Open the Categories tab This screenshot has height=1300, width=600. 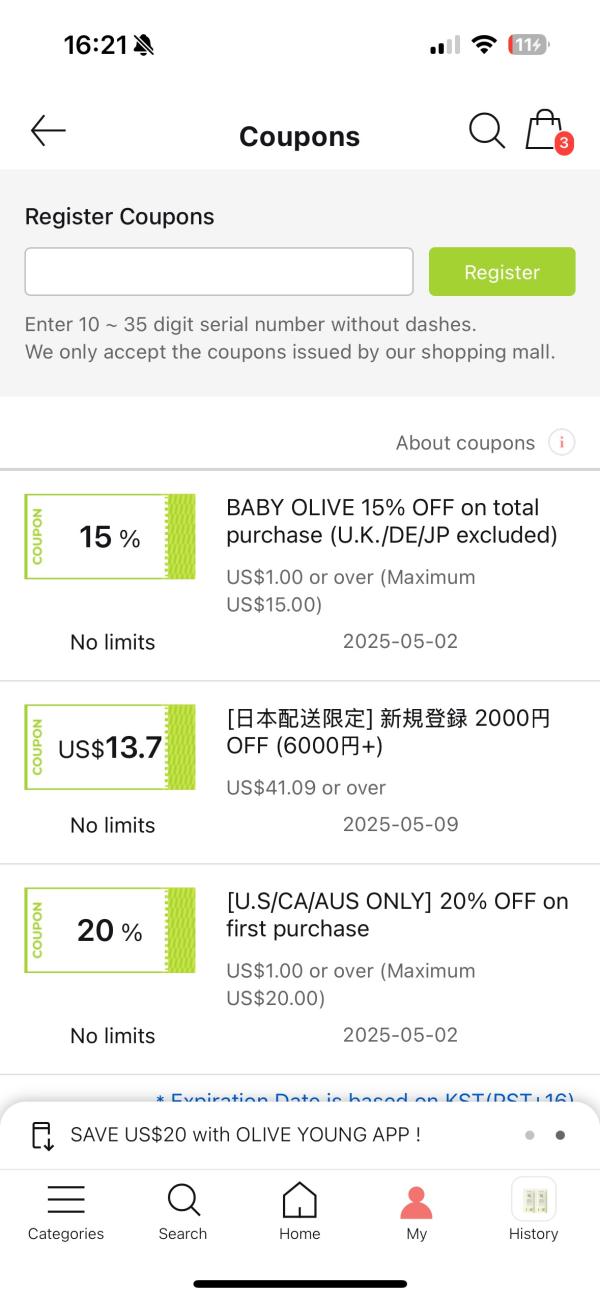pyautogui.click(x=66, y=1211)
